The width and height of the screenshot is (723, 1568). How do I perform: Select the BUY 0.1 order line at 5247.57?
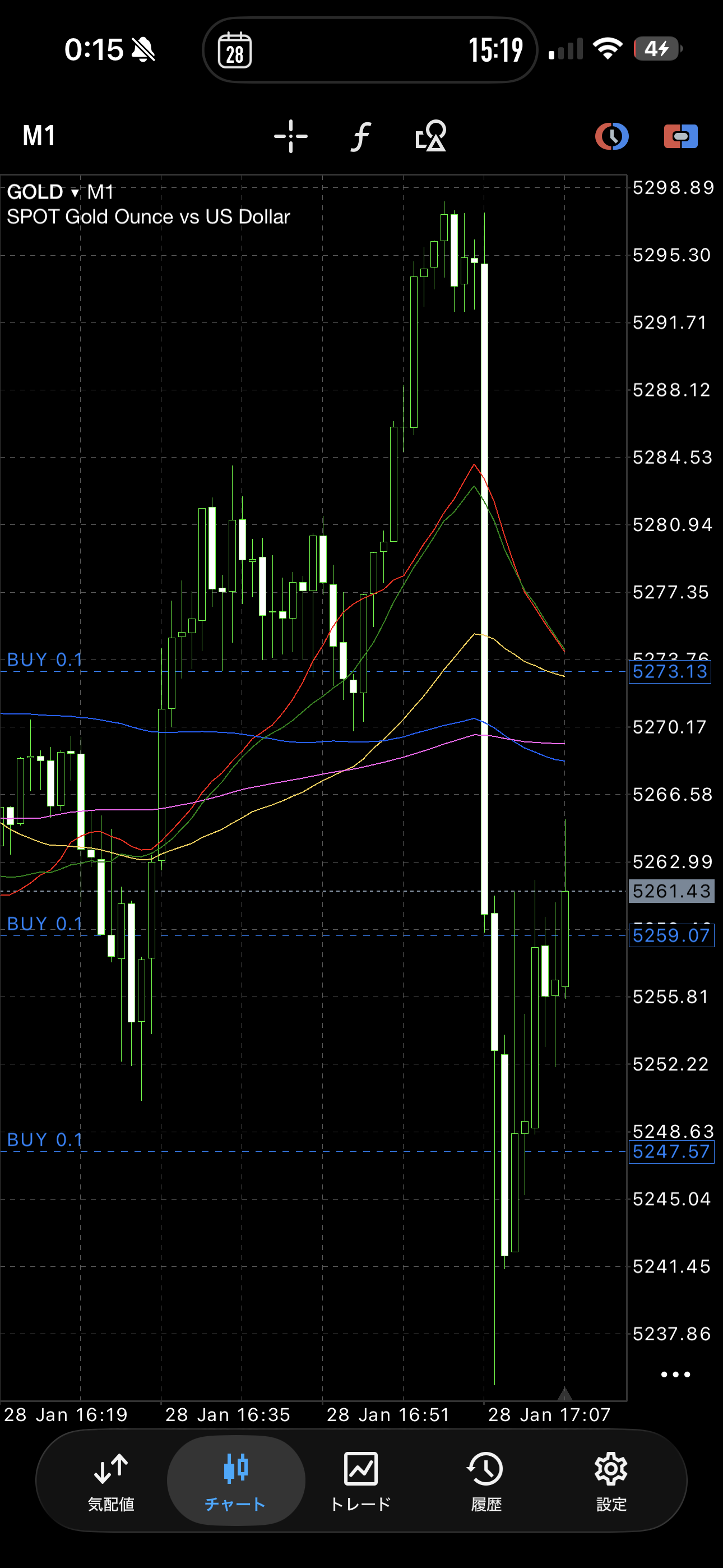click(x=45, y=1140)
